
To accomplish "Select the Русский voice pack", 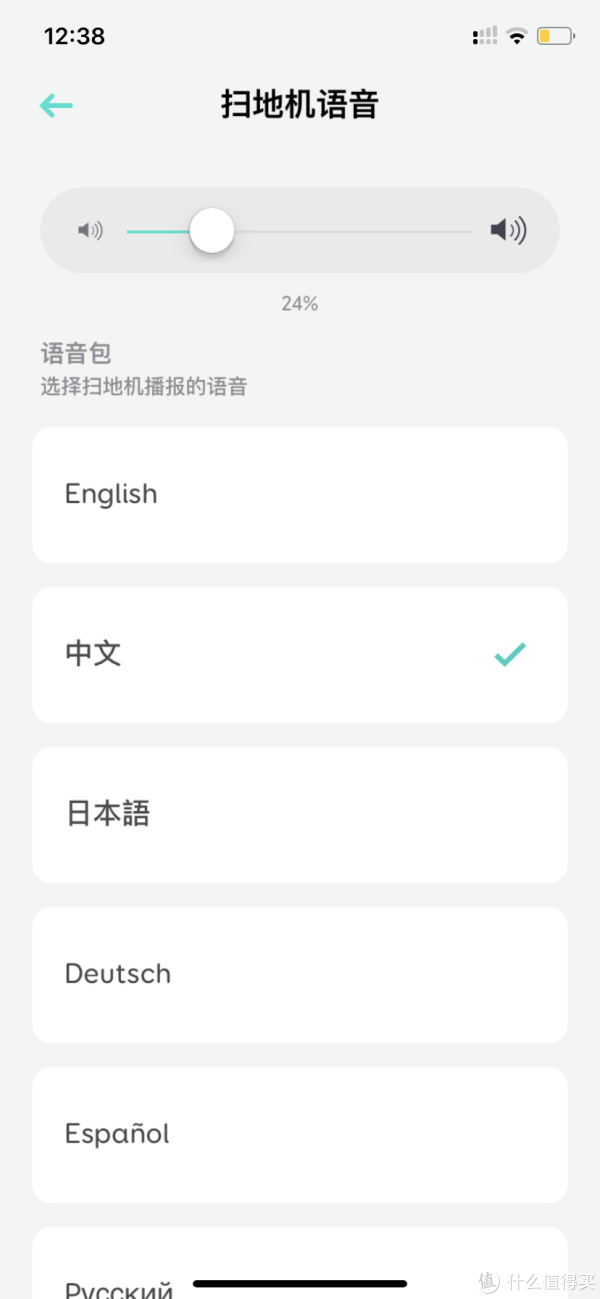I will tap(300, 1264).
